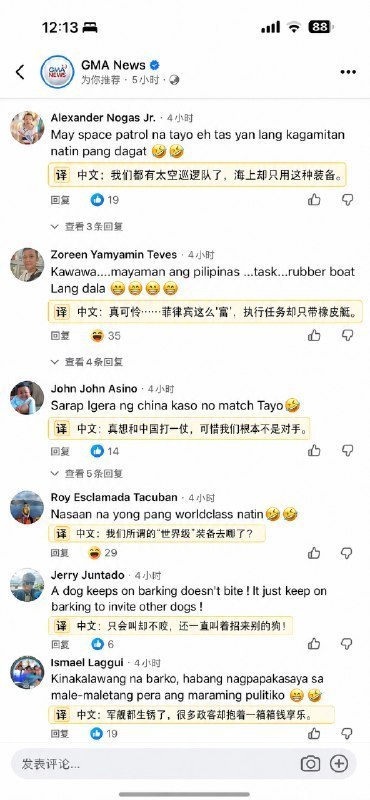Like Alexander Nogas Jr.'s comment
Image resolution: width=370 pixels, height=800 pixels.
(314, 199)
